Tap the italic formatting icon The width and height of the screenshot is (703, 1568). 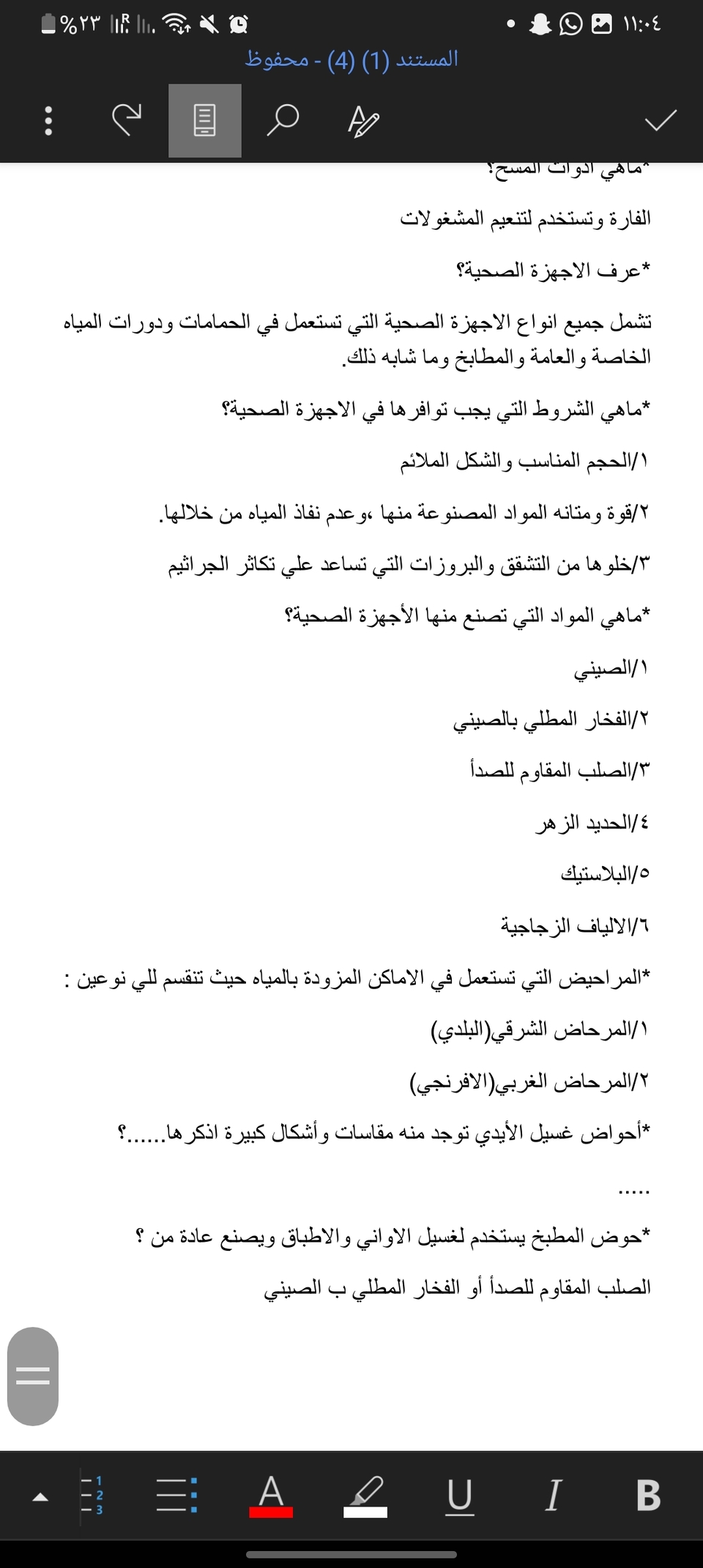(554, 1495)
